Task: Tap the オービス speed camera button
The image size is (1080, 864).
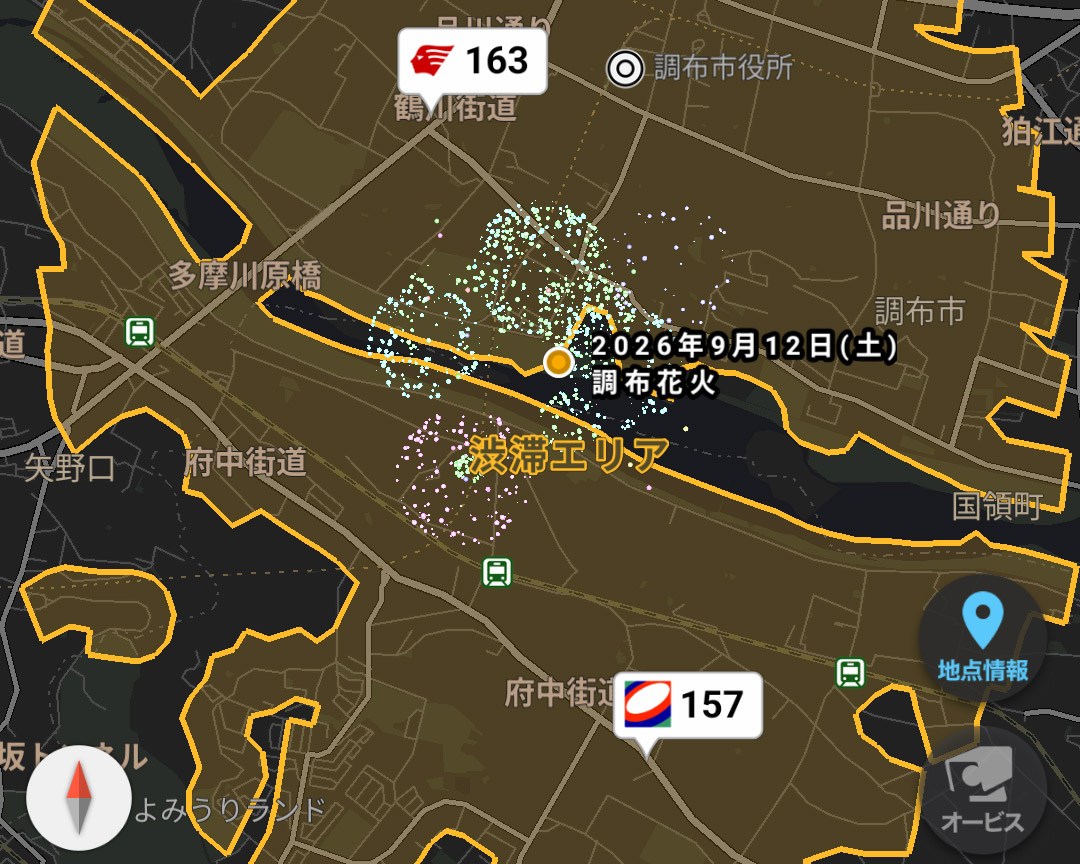Action: coord(982,791)
